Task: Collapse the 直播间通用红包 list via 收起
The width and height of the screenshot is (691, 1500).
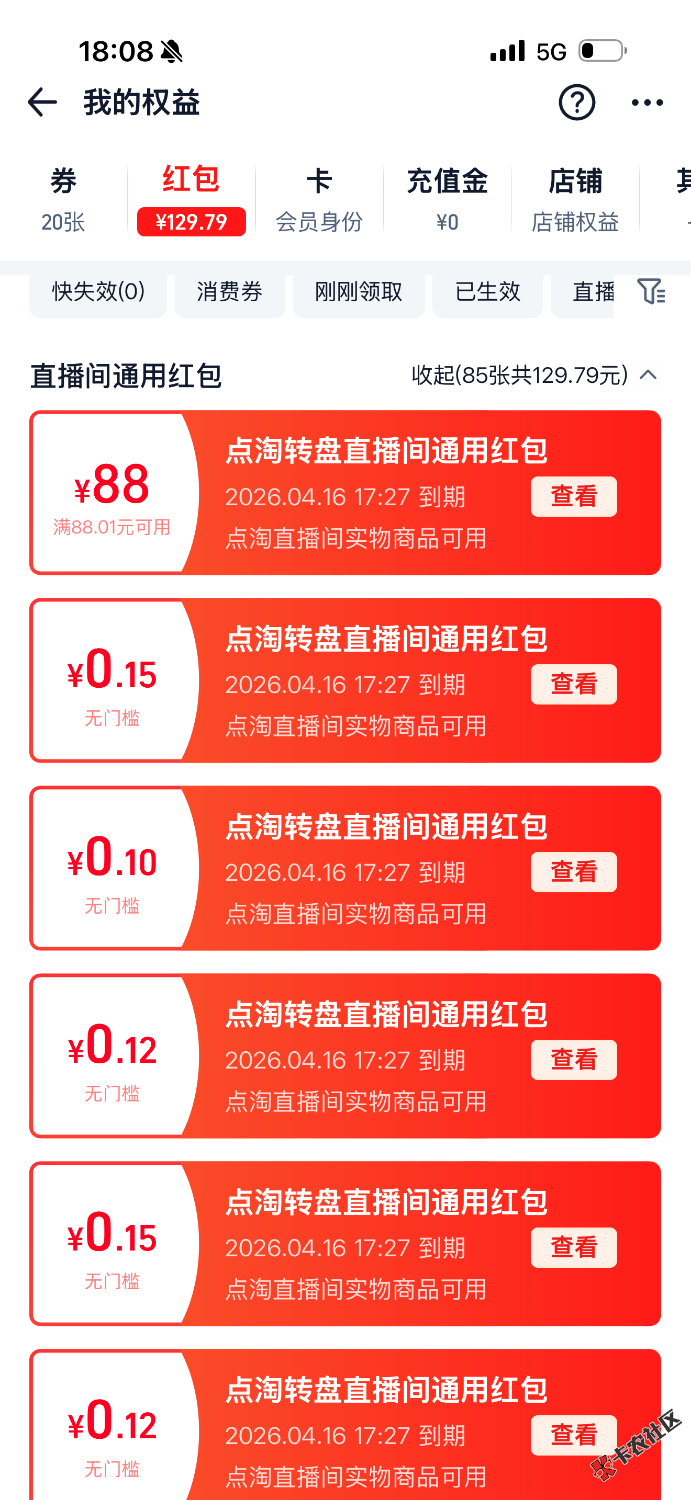Action: (535, 375)
